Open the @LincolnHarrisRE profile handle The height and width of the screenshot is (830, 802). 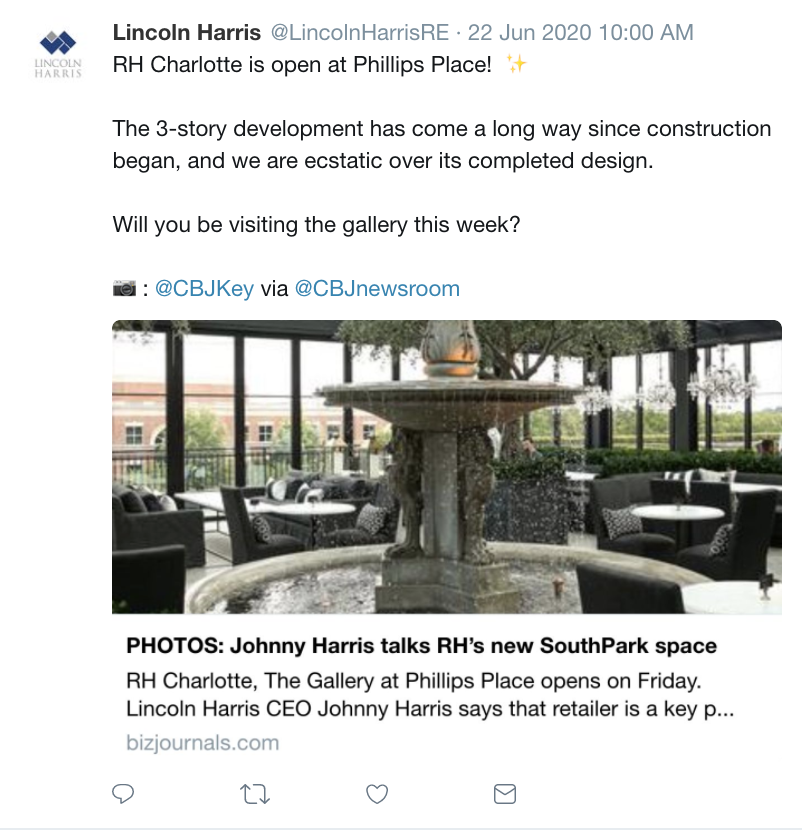pos(359,33)
